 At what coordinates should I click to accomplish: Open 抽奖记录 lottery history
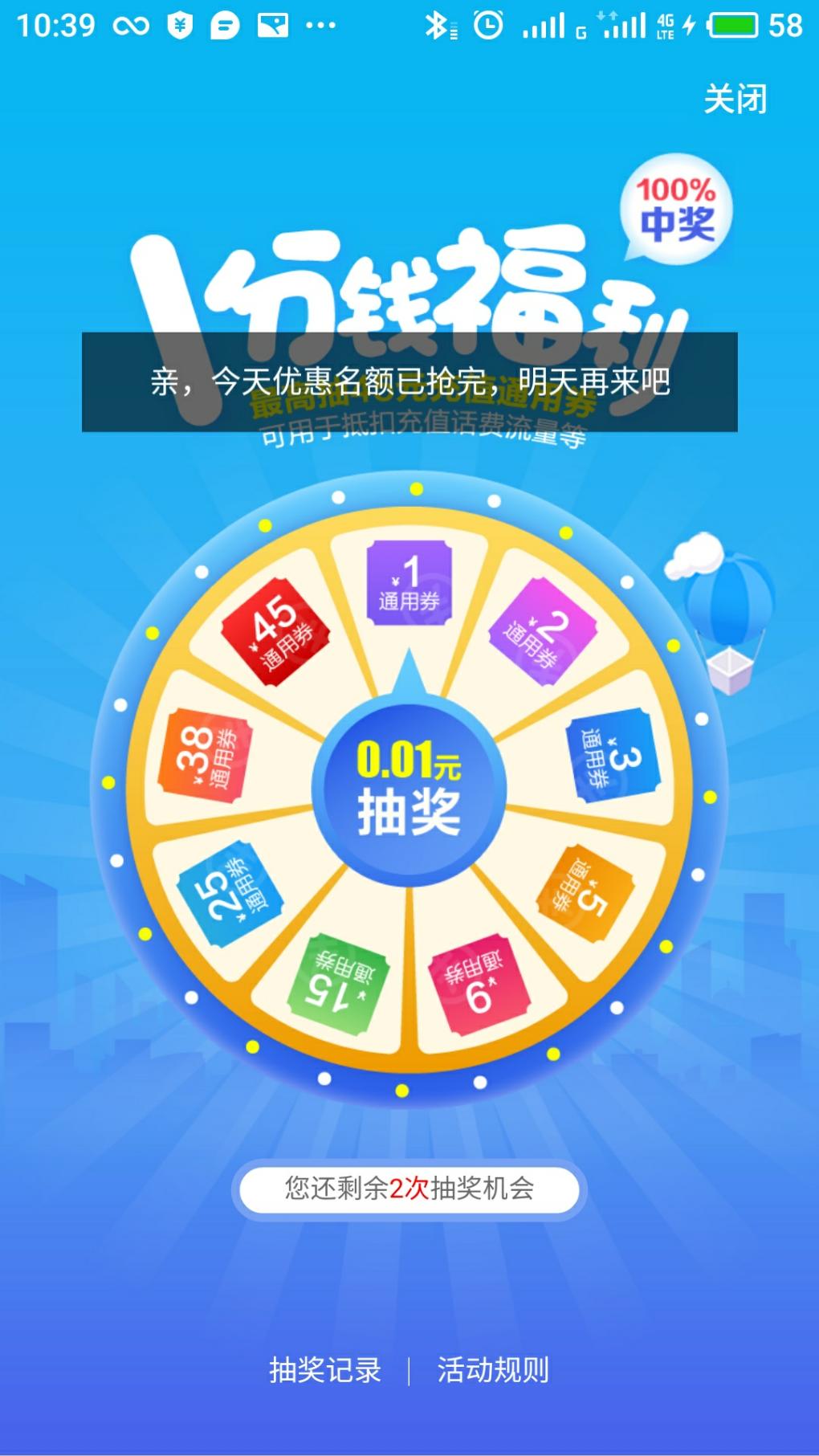click(325, 1370)
